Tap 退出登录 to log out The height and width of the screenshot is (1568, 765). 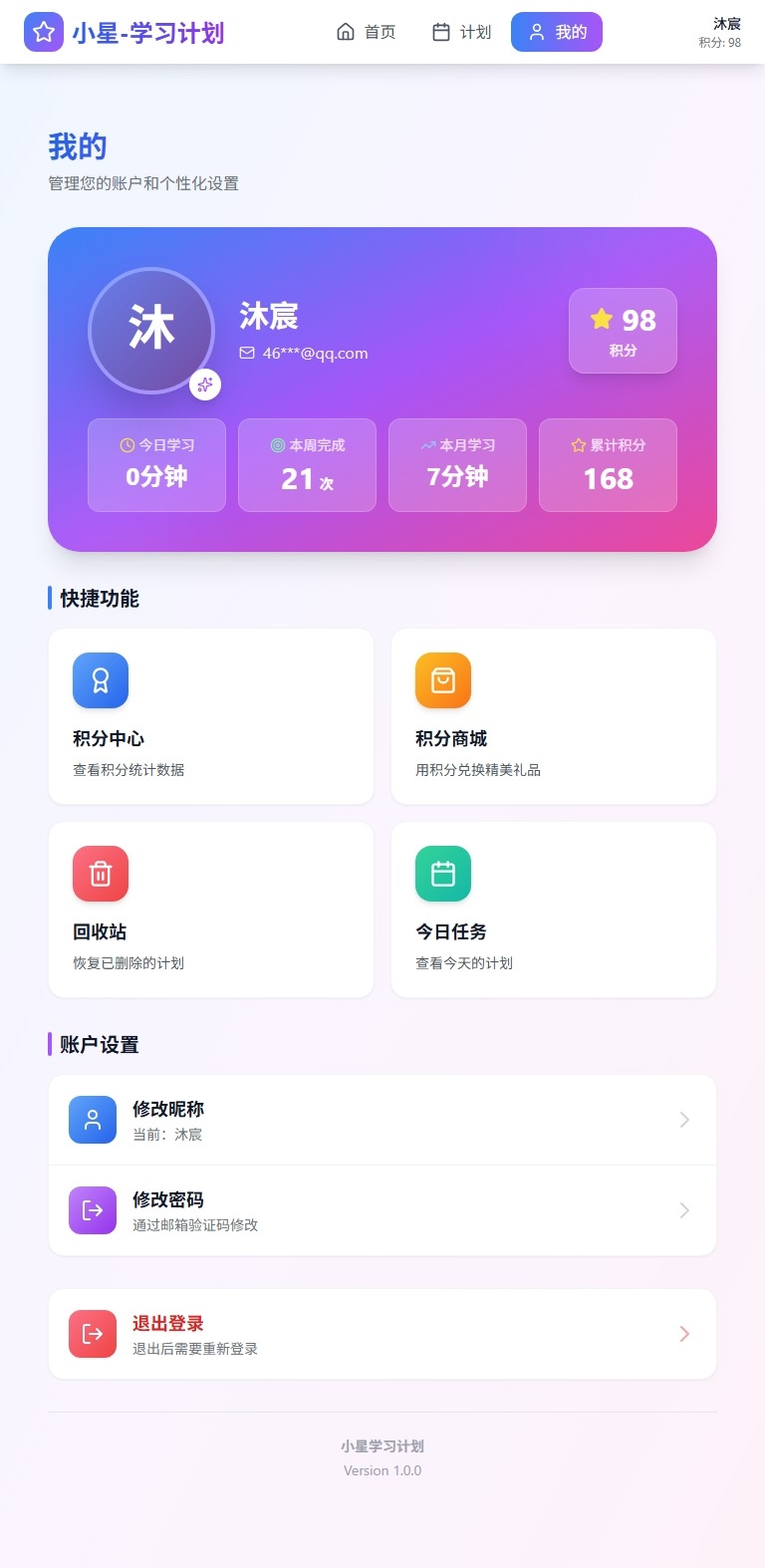click(x=382, y=1334)
